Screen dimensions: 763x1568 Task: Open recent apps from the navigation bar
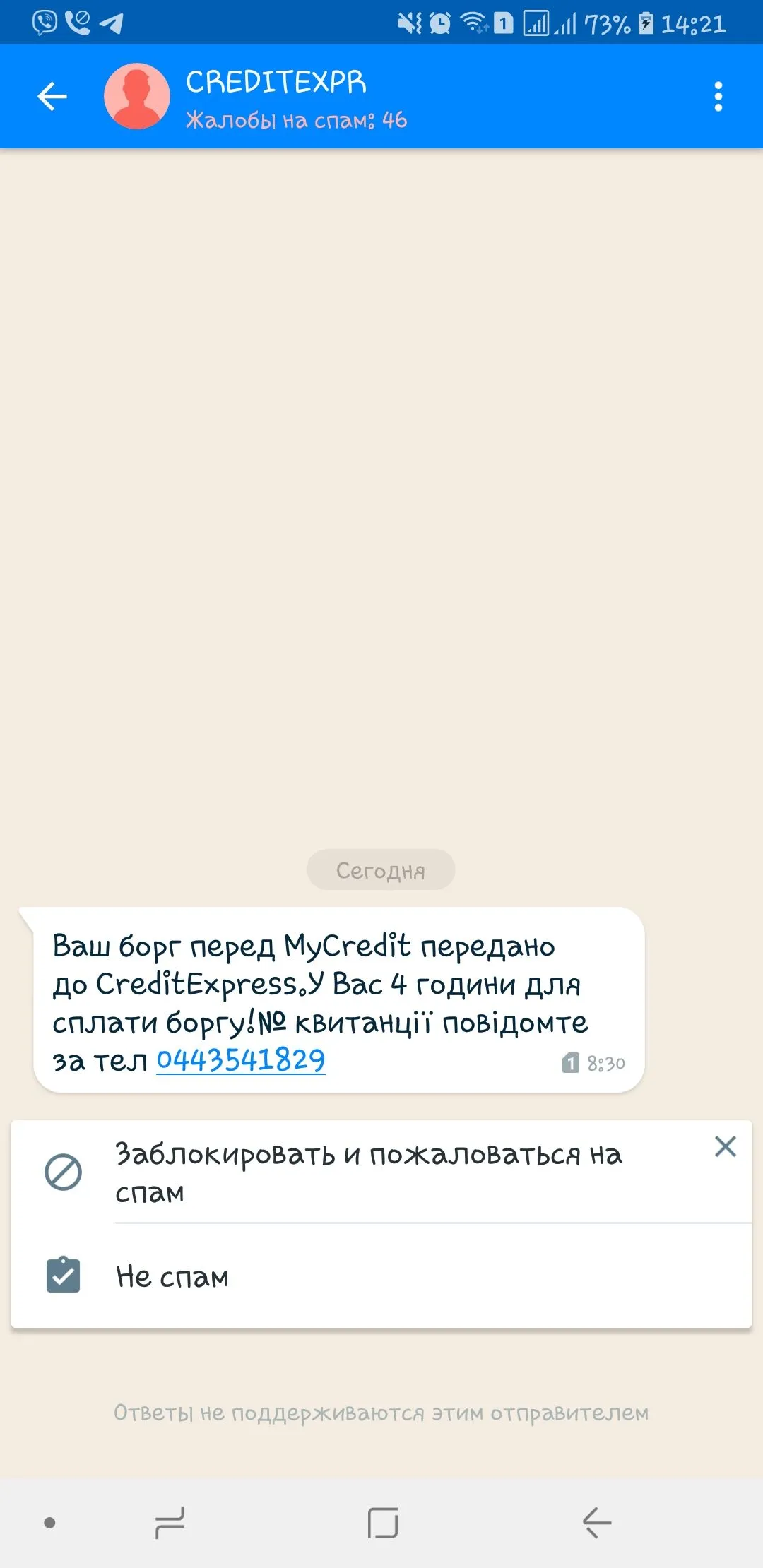170,1522
